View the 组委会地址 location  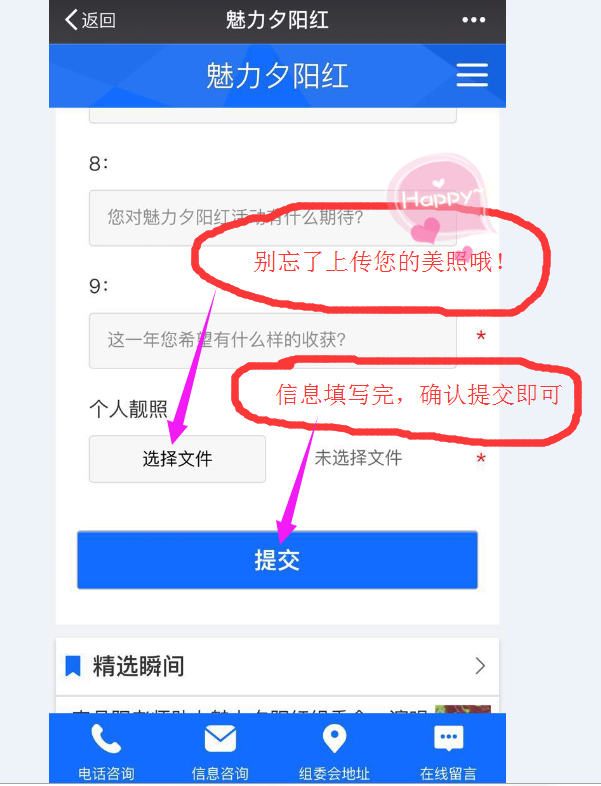(334, 751)
